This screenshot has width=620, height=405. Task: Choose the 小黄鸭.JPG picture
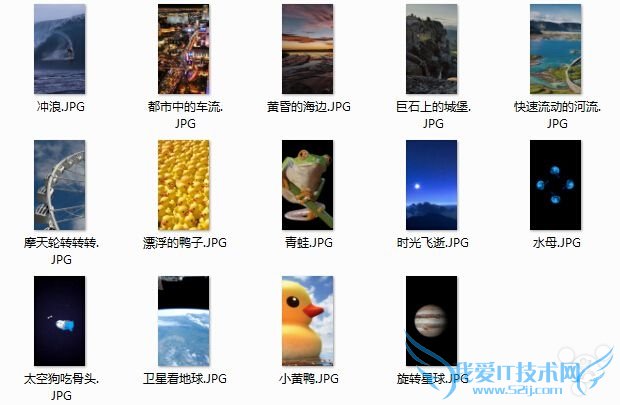click(x=307, y=322)
